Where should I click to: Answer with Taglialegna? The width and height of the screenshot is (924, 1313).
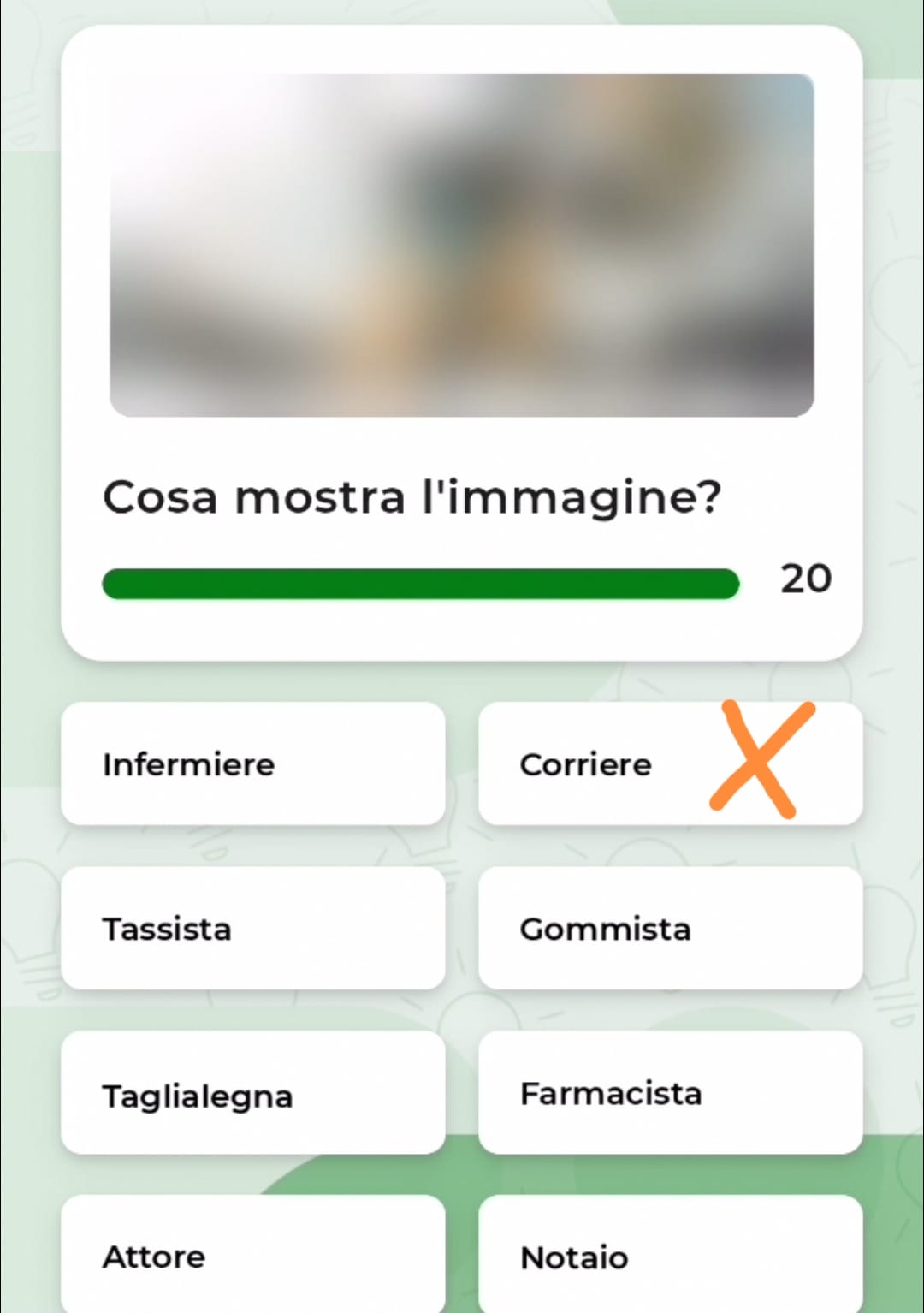(252, 1094)
